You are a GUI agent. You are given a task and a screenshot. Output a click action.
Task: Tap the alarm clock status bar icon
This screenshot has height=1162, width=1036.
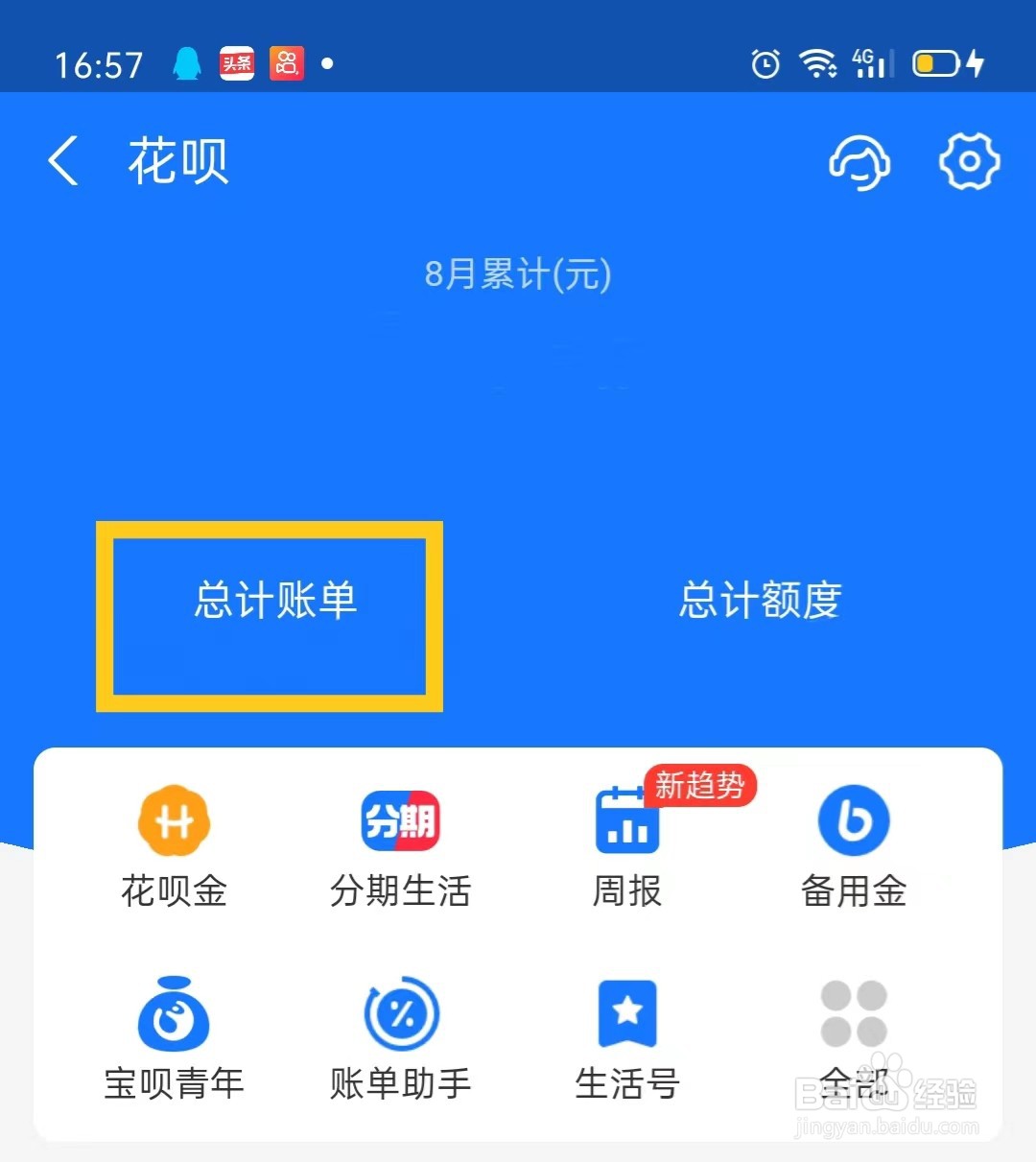click(x=765, y=63)
